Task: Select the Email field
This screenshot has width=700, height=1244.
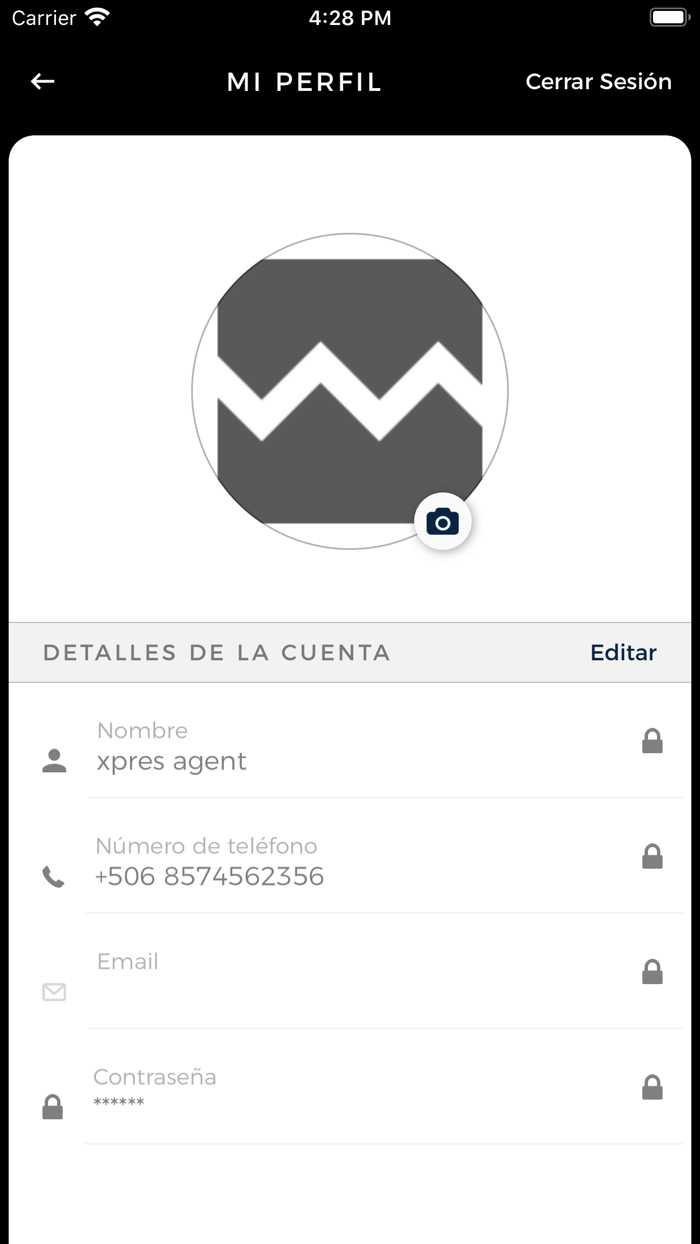Action: (x=385, y=976)
